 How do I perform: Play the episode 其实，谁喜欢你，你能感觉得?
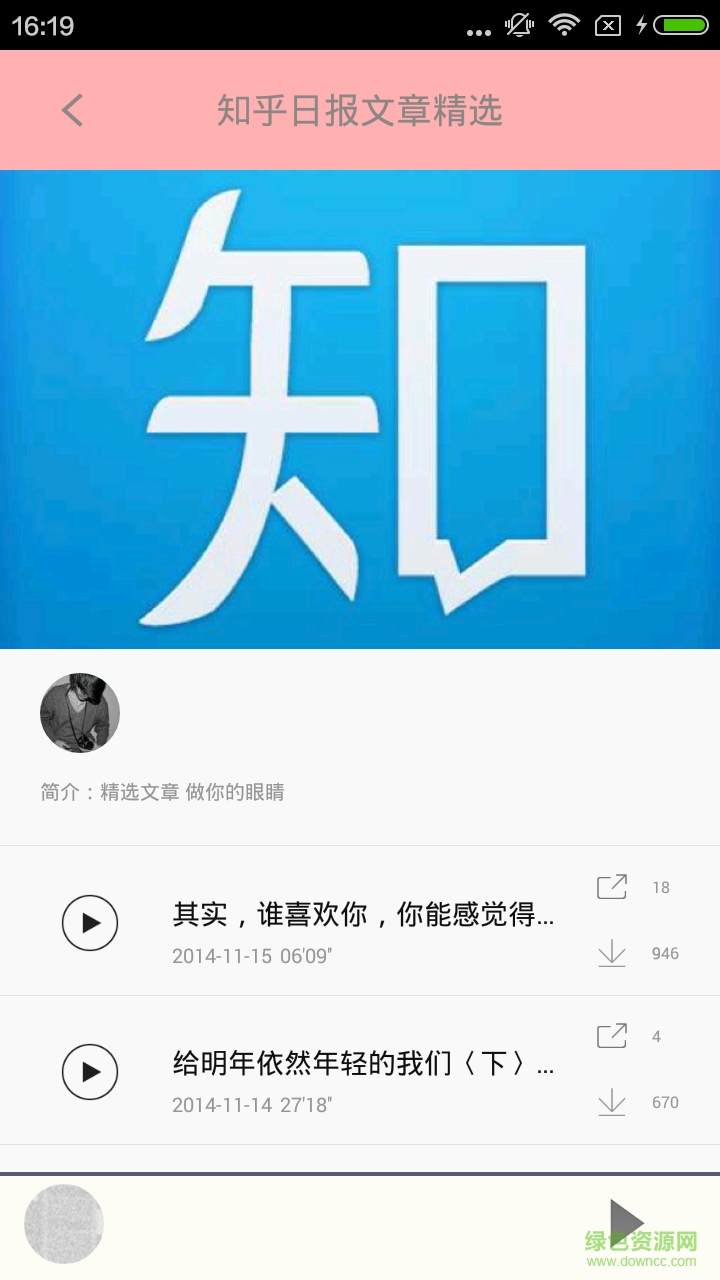click(x=90, y=920)
